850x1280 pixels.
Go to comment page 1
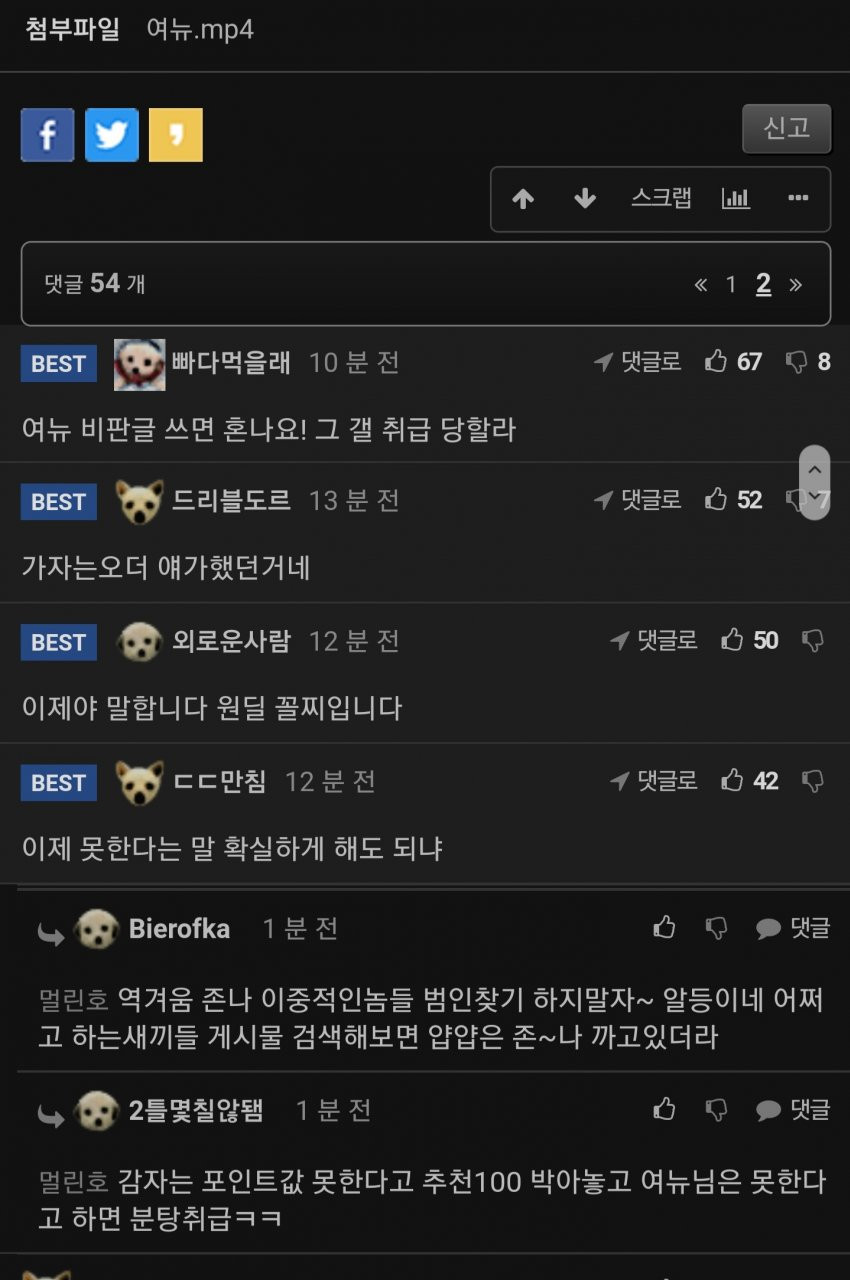730,285
